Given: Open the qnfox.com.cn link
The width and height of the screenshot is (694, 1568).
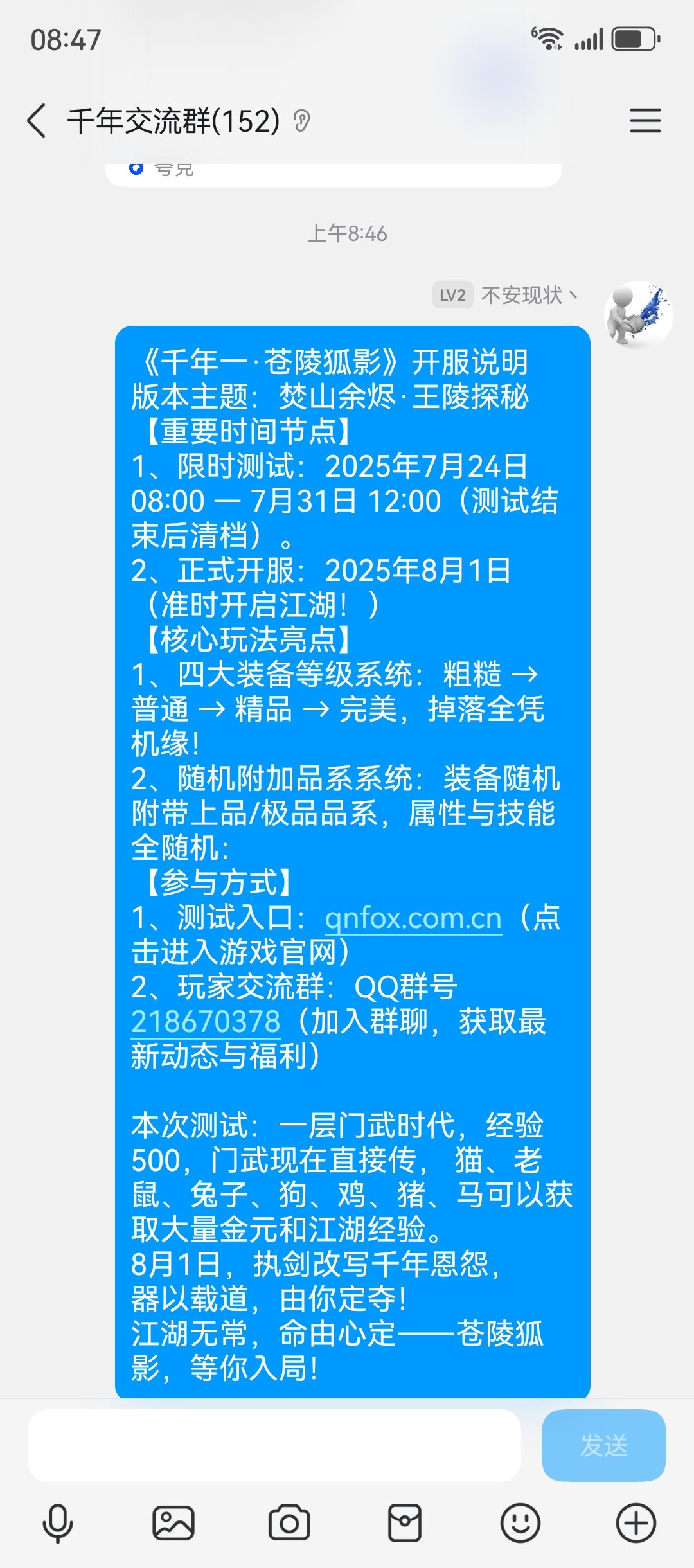Looking at the screenshot, I should [x=413, y=918].
